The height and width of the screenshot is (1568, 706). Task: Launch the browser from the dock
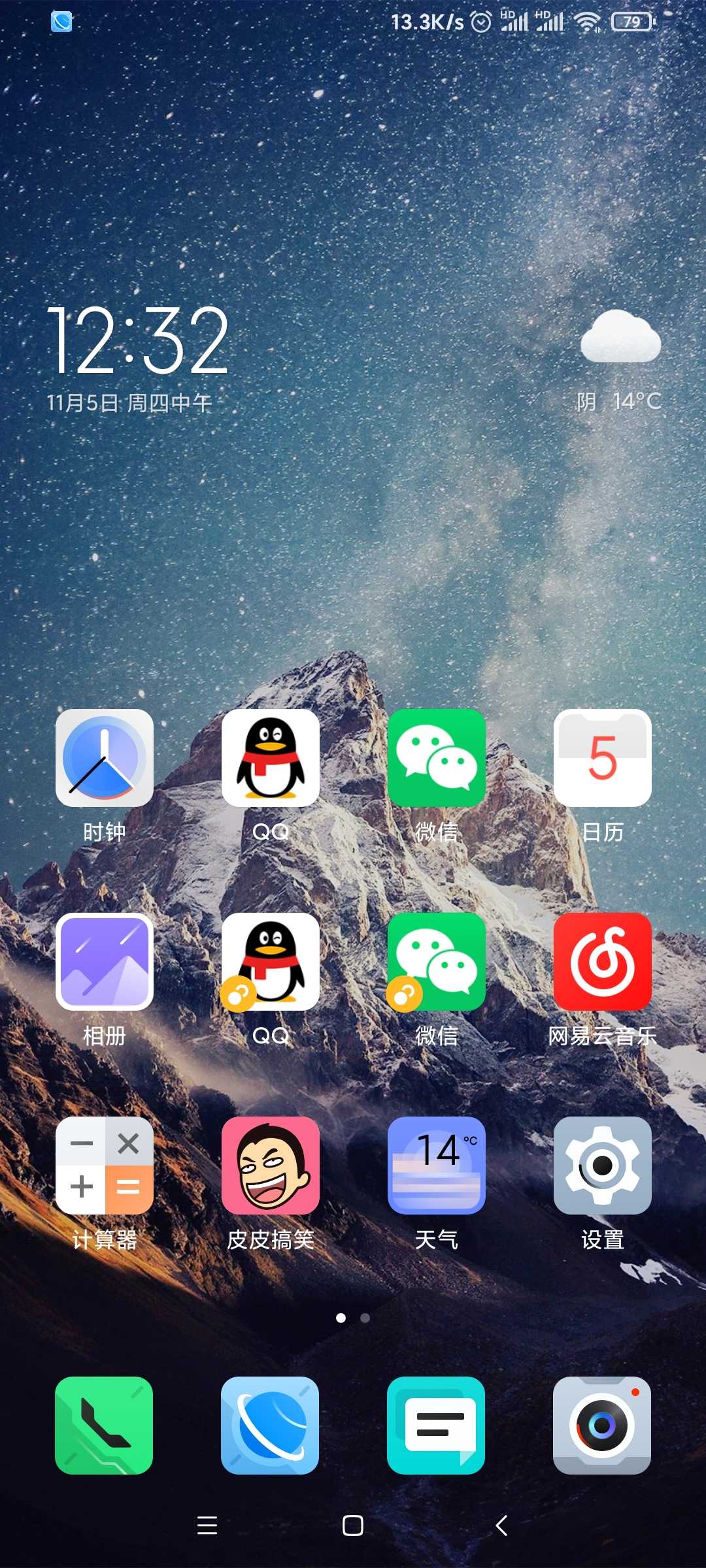[270, 1426]
